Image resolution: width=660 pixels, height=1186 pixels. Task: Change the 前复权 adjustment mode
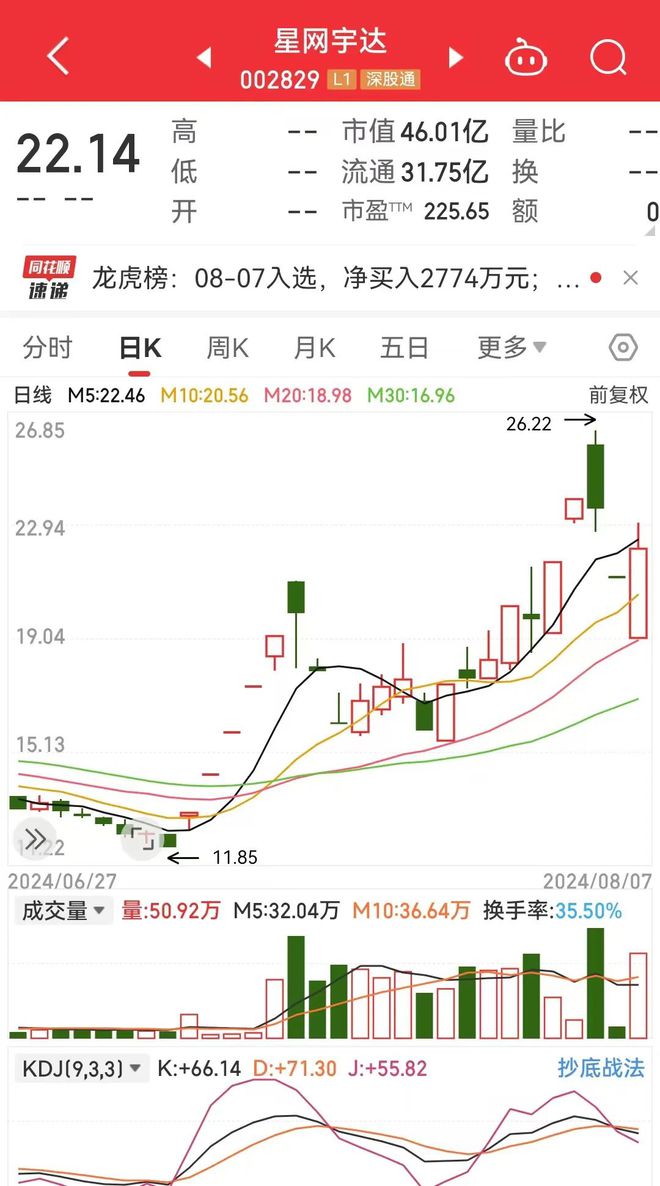point(618,395)
